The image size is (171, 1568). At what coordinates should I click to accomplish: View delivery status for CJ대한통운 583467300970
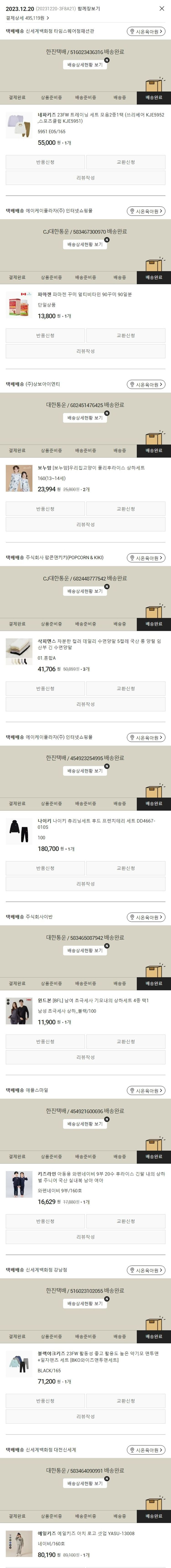[x=85, y=244]
